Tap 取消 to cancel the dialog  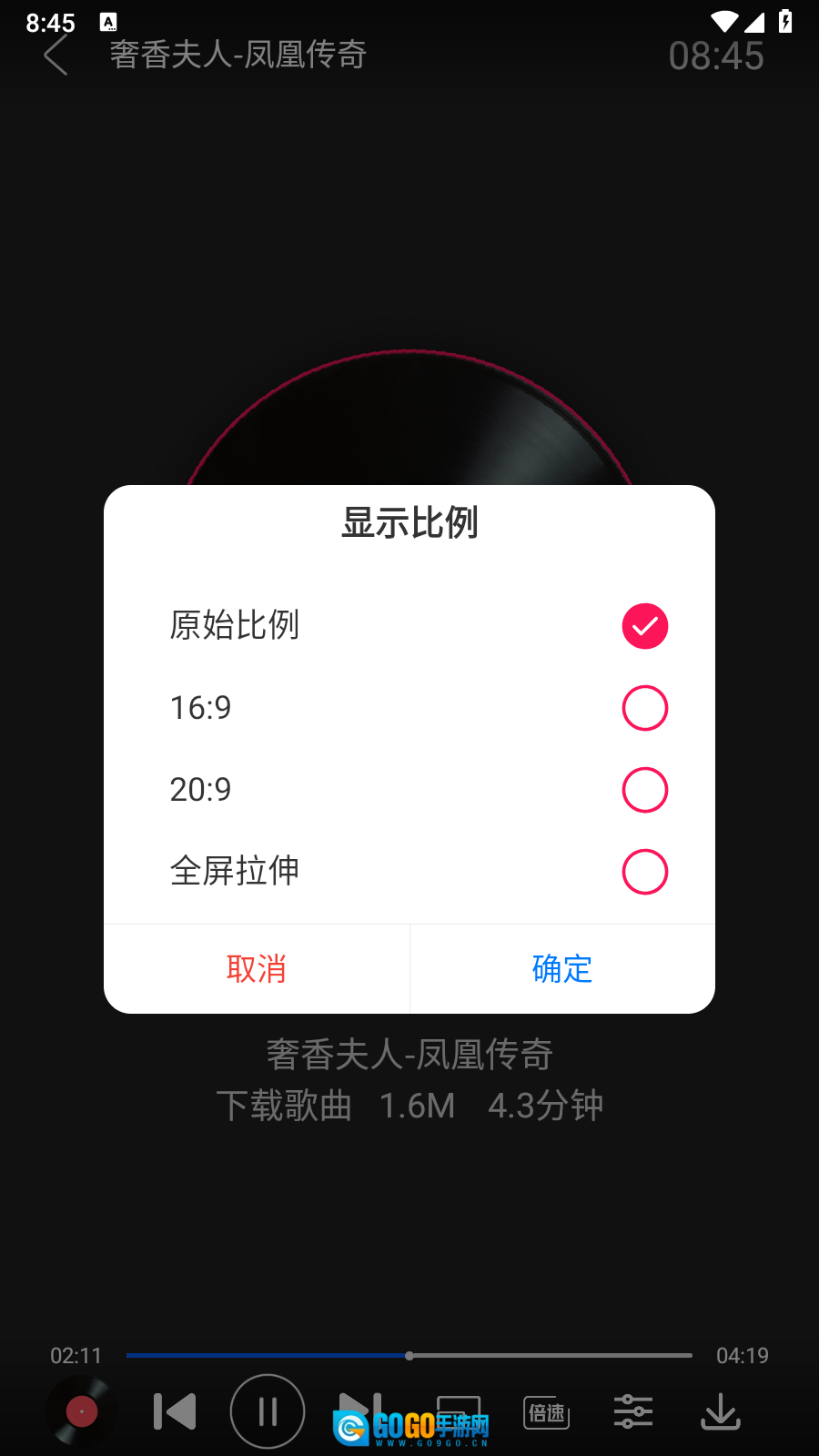[257, 969]
